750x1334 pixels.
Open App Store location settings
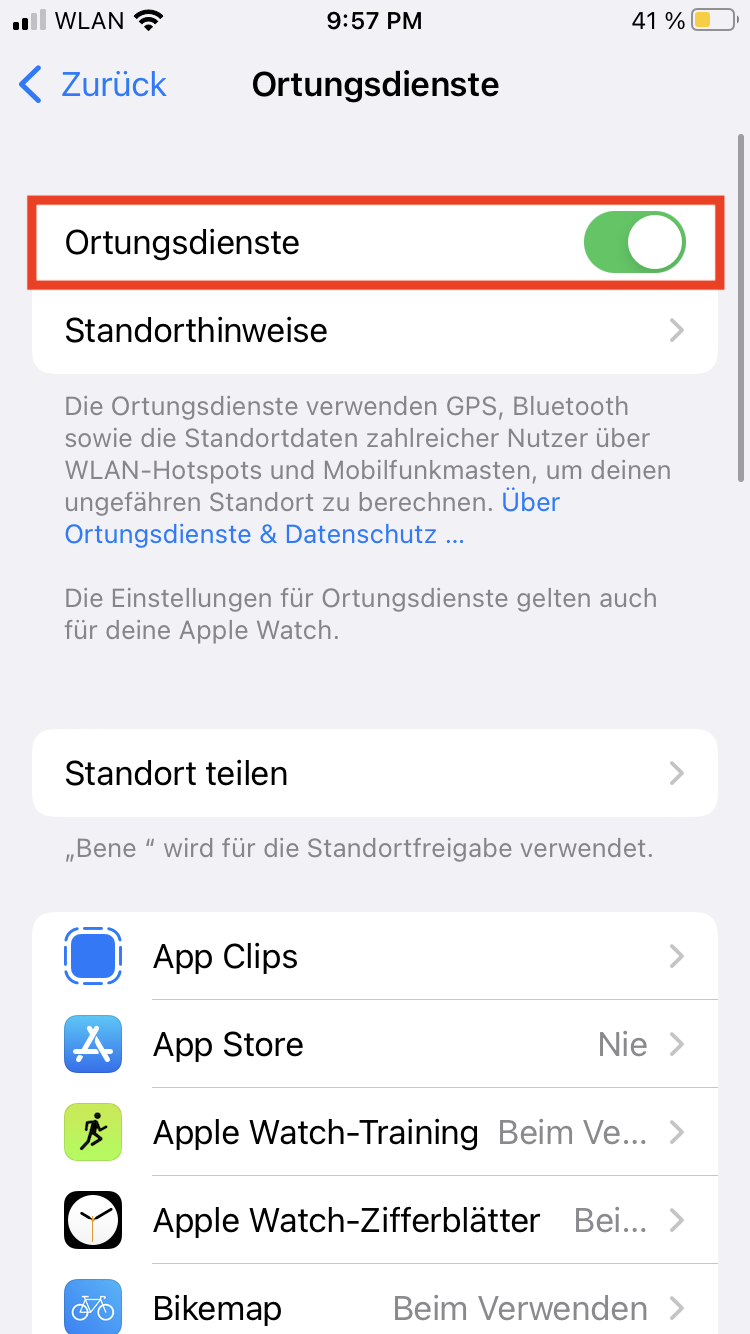click(x=375, y=1044)
